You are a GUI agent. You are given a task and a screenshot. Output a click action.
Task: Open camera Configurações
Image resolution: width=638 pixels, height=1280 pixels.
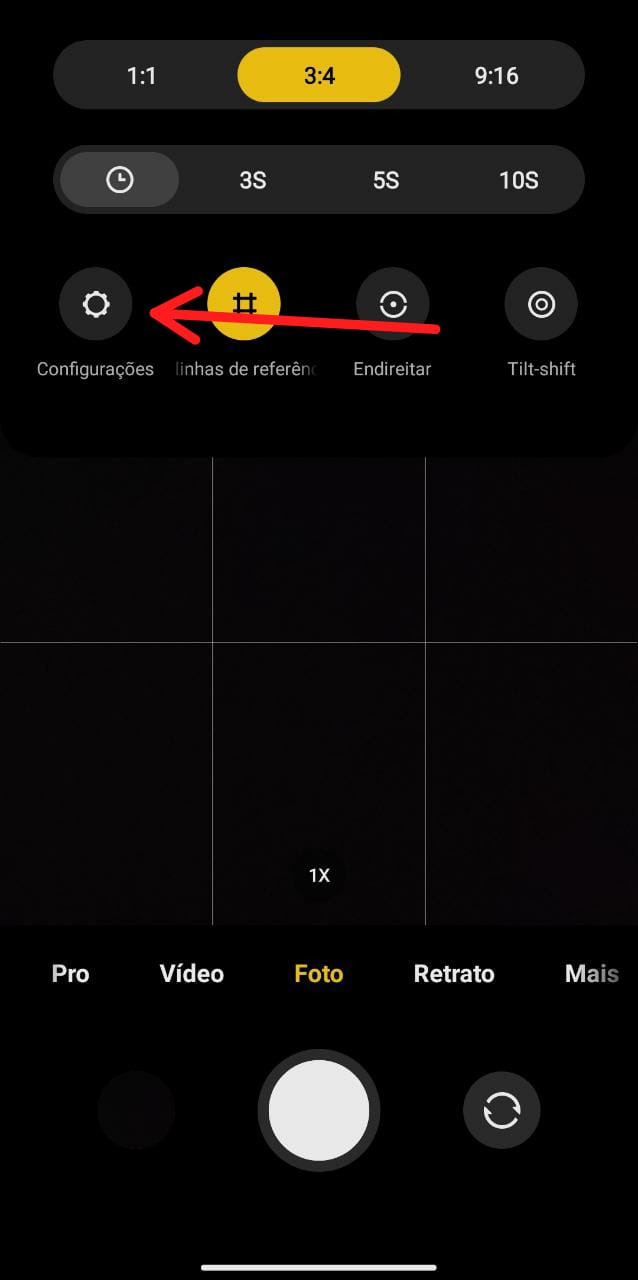(96, 304)
